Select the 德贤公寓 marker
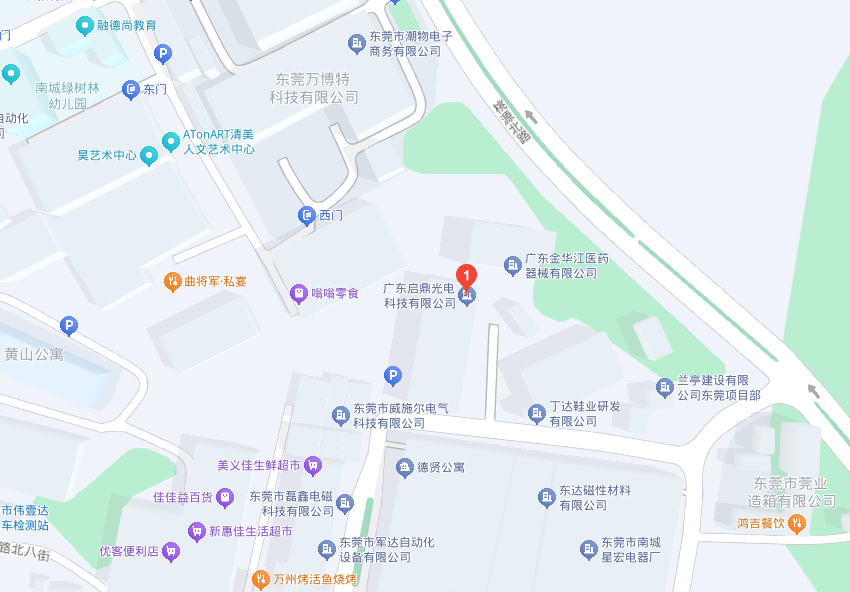850x592 pixels. [x=404, y=467]
